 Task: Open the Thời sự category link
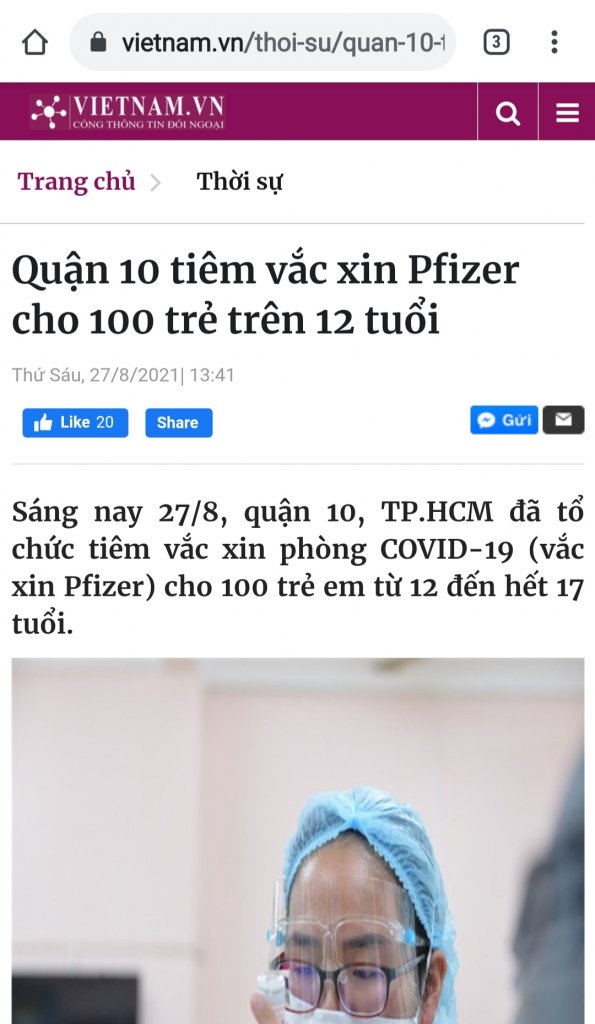[240, 182]
